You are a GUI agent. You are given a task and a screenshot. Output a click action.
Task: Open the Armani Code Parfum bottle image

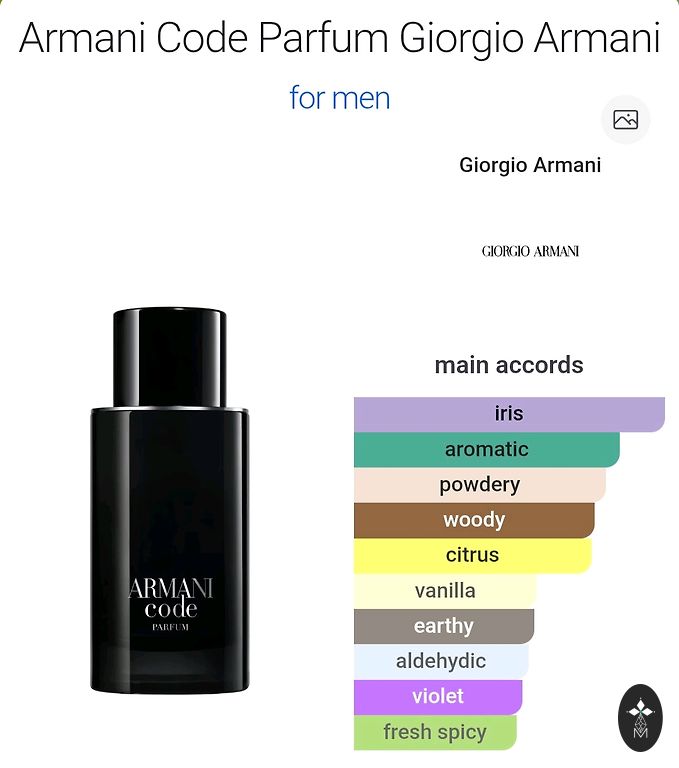(x=169, y=500)
